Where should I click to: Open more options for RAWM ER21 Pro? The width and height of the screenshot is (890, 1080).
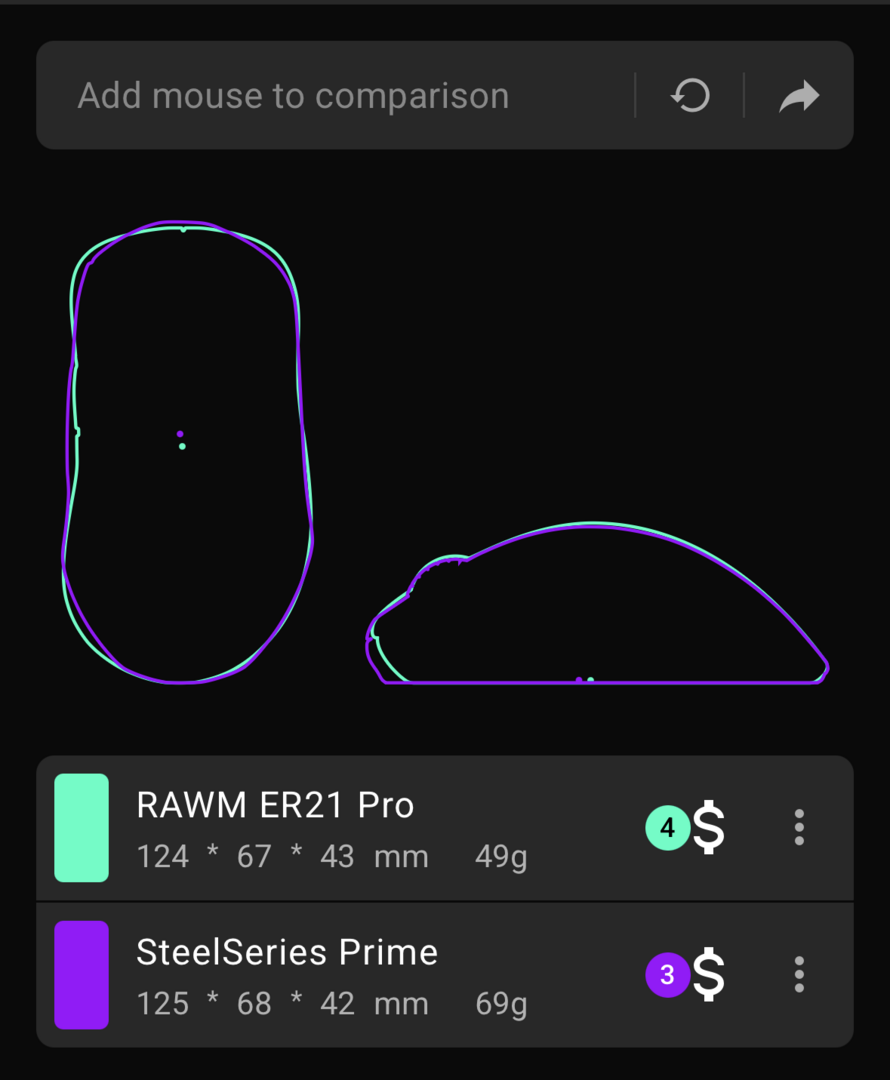pos(798,828)
